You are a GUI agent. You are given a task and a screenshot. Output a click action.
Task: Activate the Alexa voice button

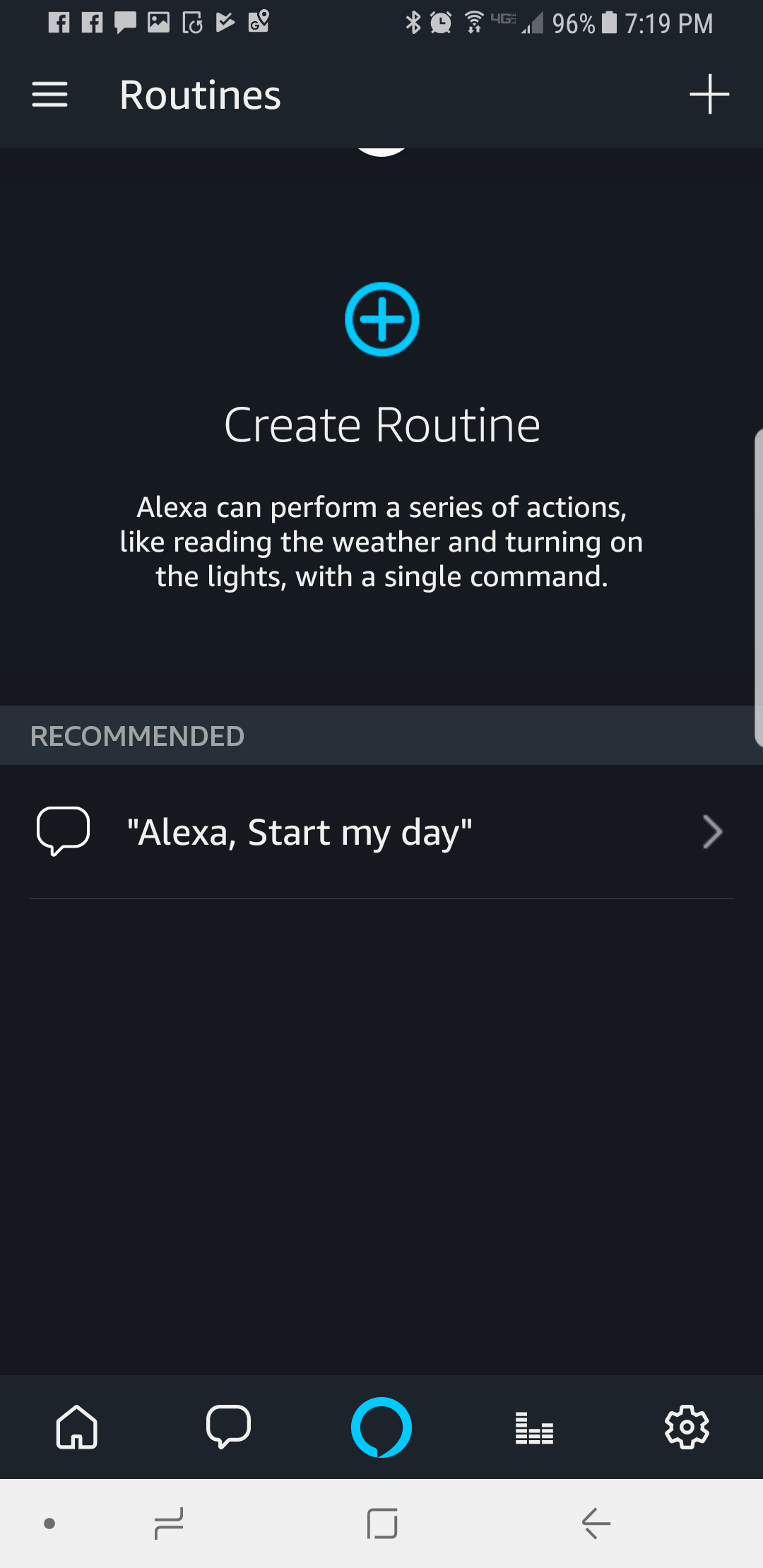point(381,1427)
